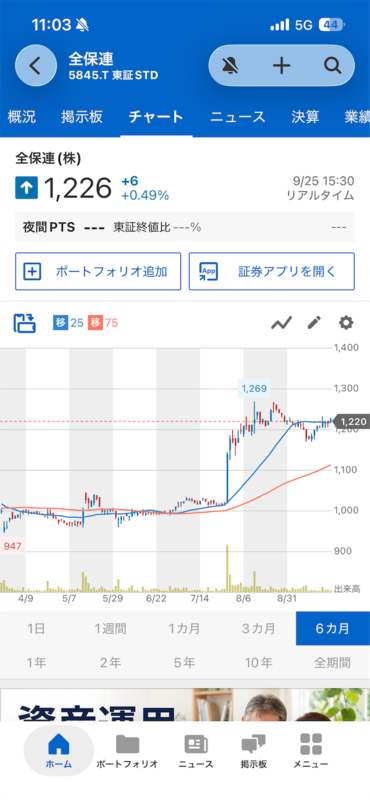Screen dimensions: 370x800
Task: Tap the muted bell alert icon
Action: pos(231,65)
